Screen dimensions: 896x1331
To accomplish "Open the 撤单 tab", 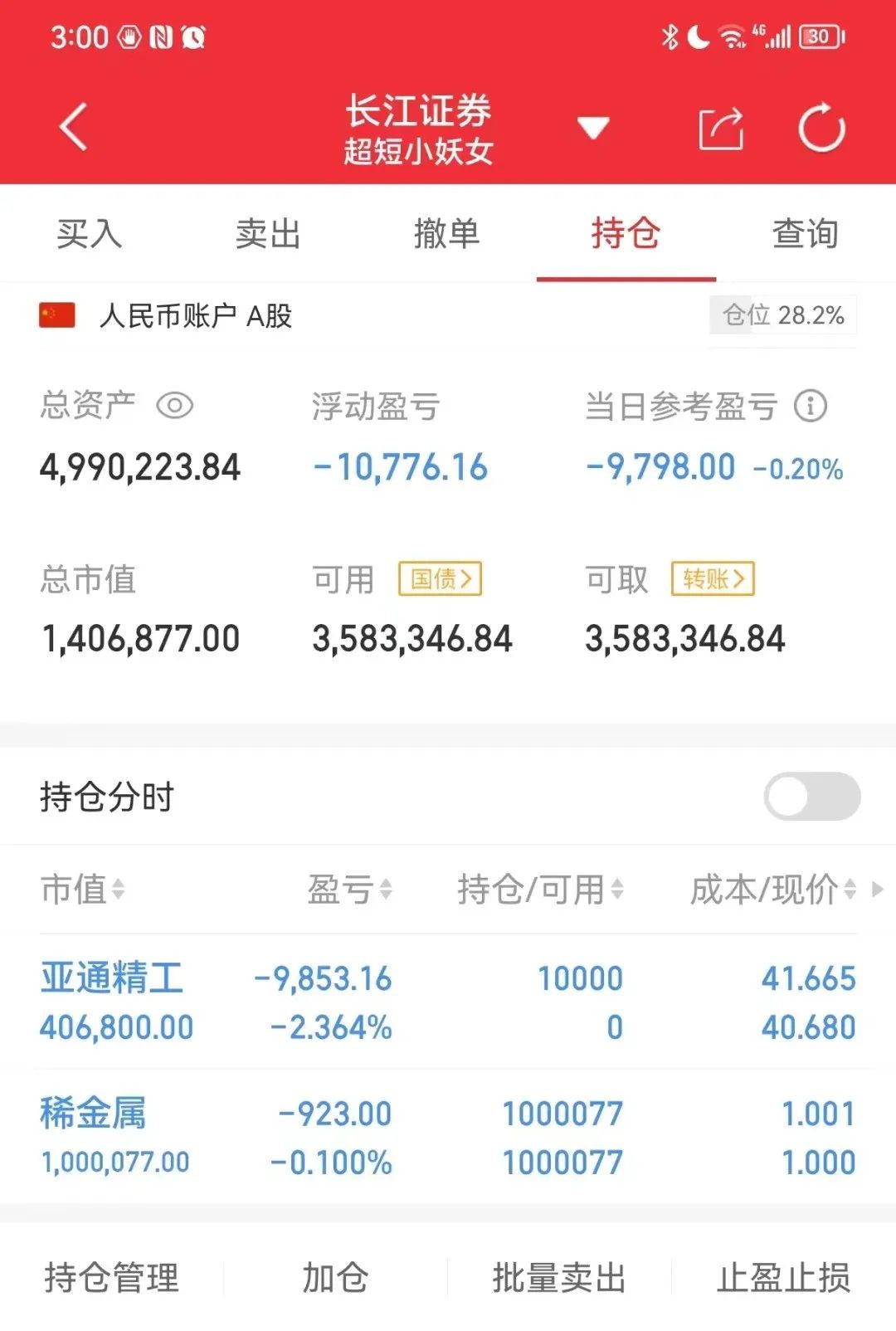I will pyautogui.click(x=447, y=234).
